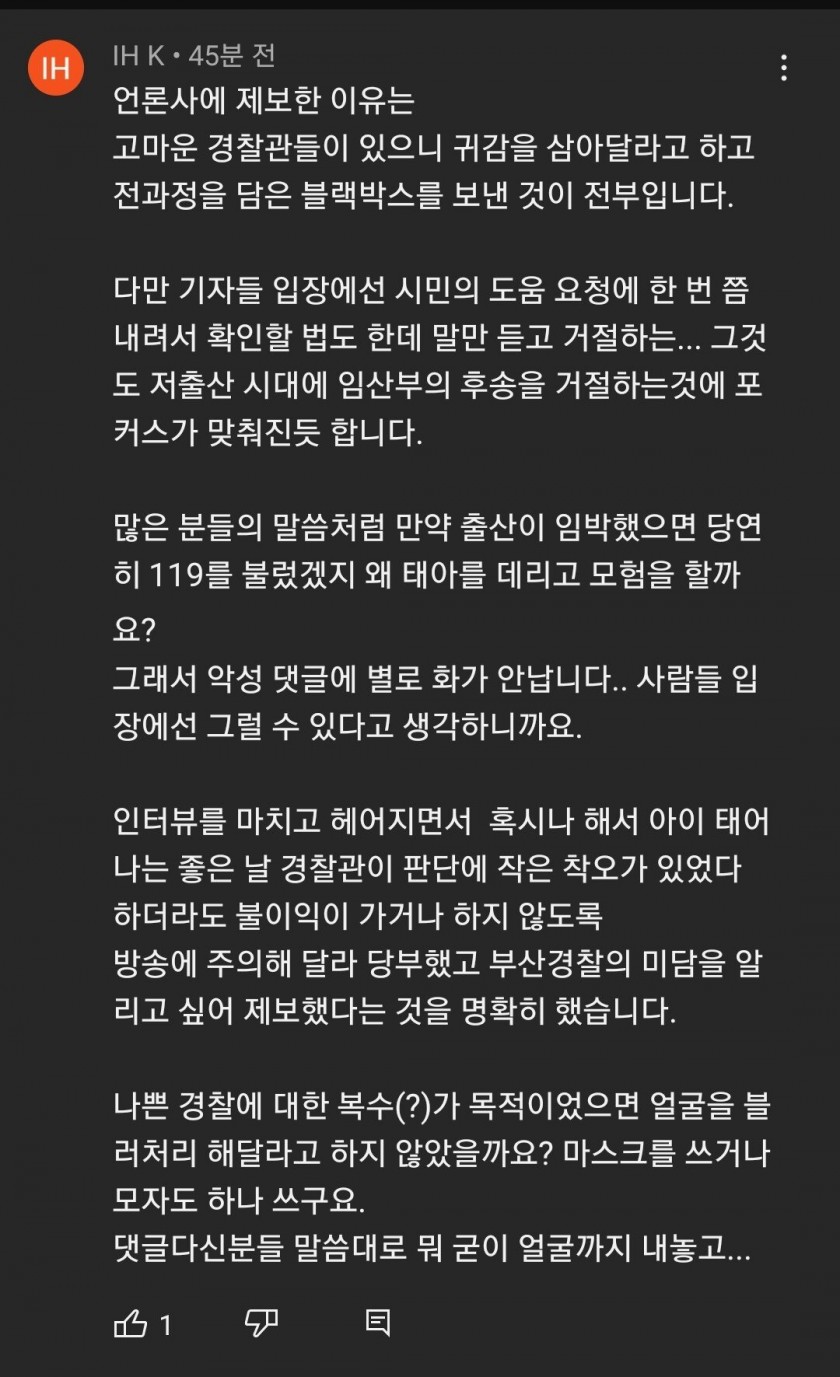Dislike IH K's comment
840x1377 pixels.
[x=261, y=1323]
